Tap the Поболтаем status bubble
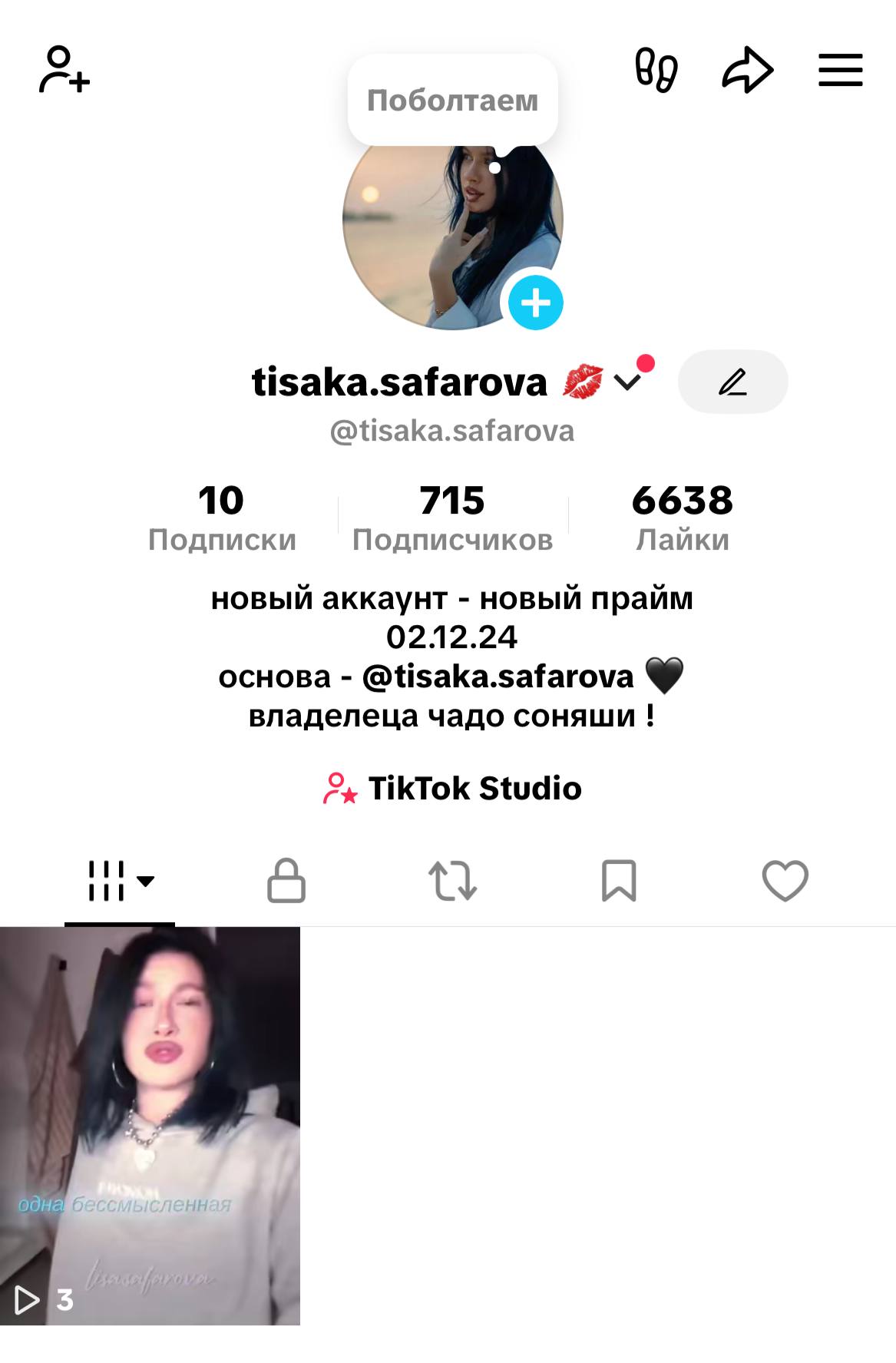This screenshot has height=1363, width=896. pos(452,101)
